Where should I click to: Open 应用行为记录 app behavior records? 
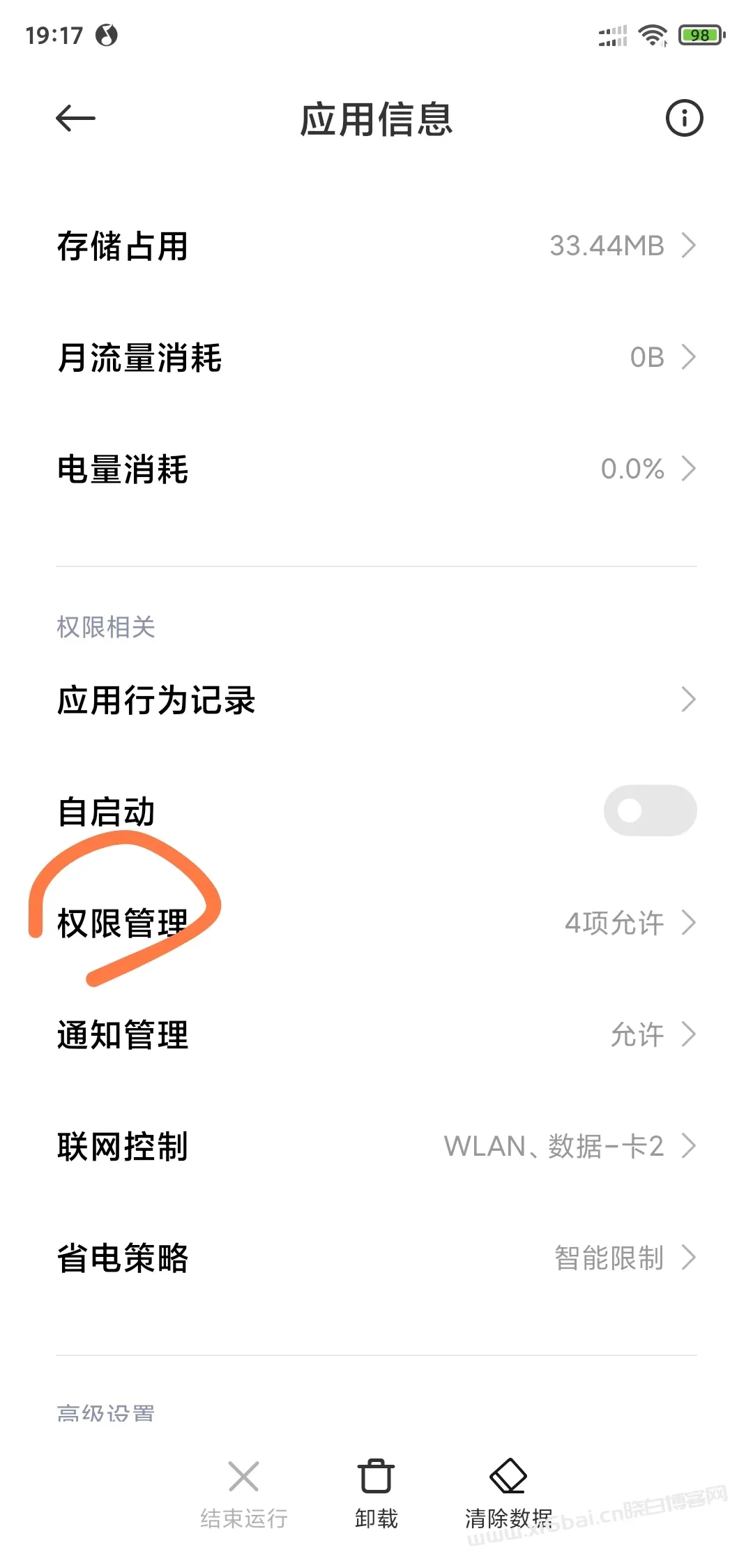(376, 700)
